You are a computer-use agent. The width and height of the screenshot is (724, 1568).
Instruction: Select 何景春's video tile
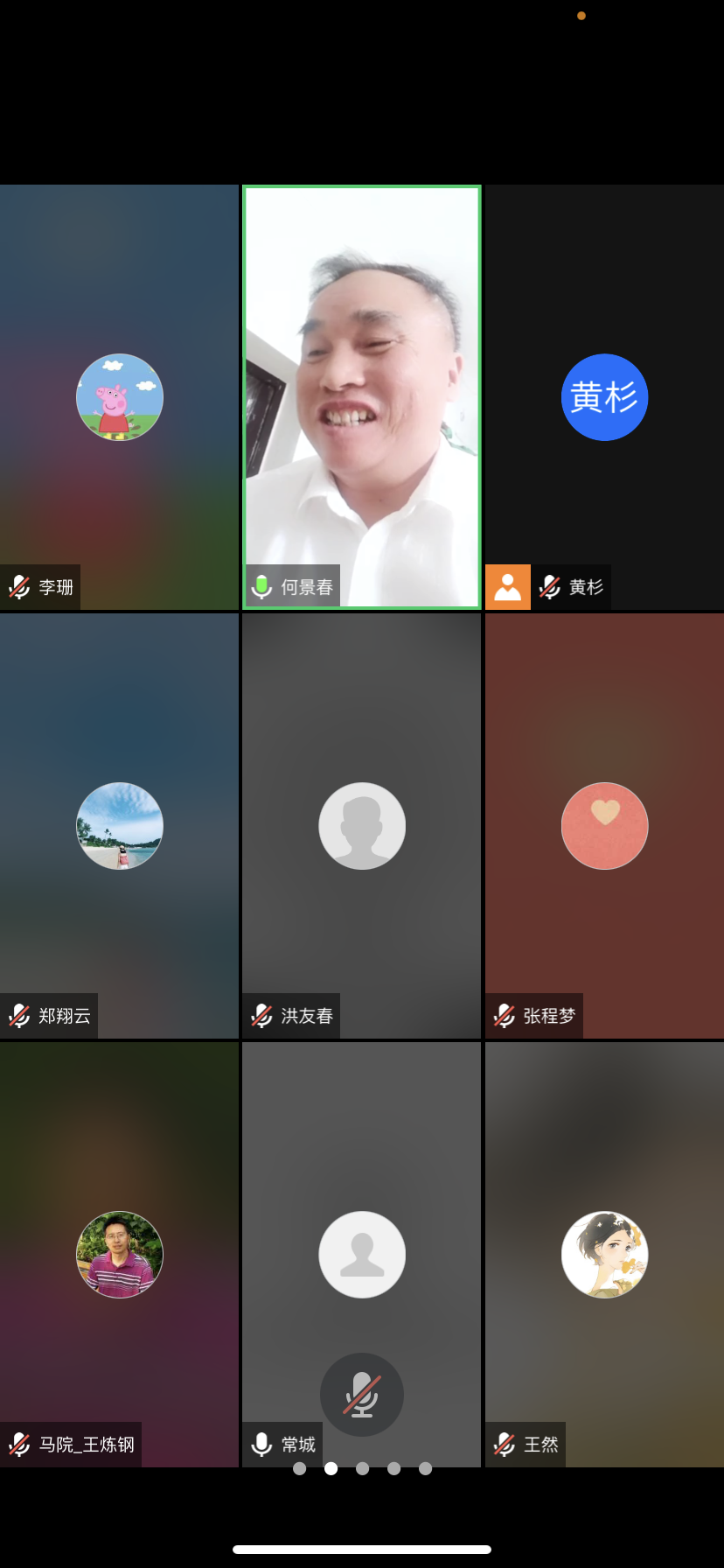tap(362, 396)
